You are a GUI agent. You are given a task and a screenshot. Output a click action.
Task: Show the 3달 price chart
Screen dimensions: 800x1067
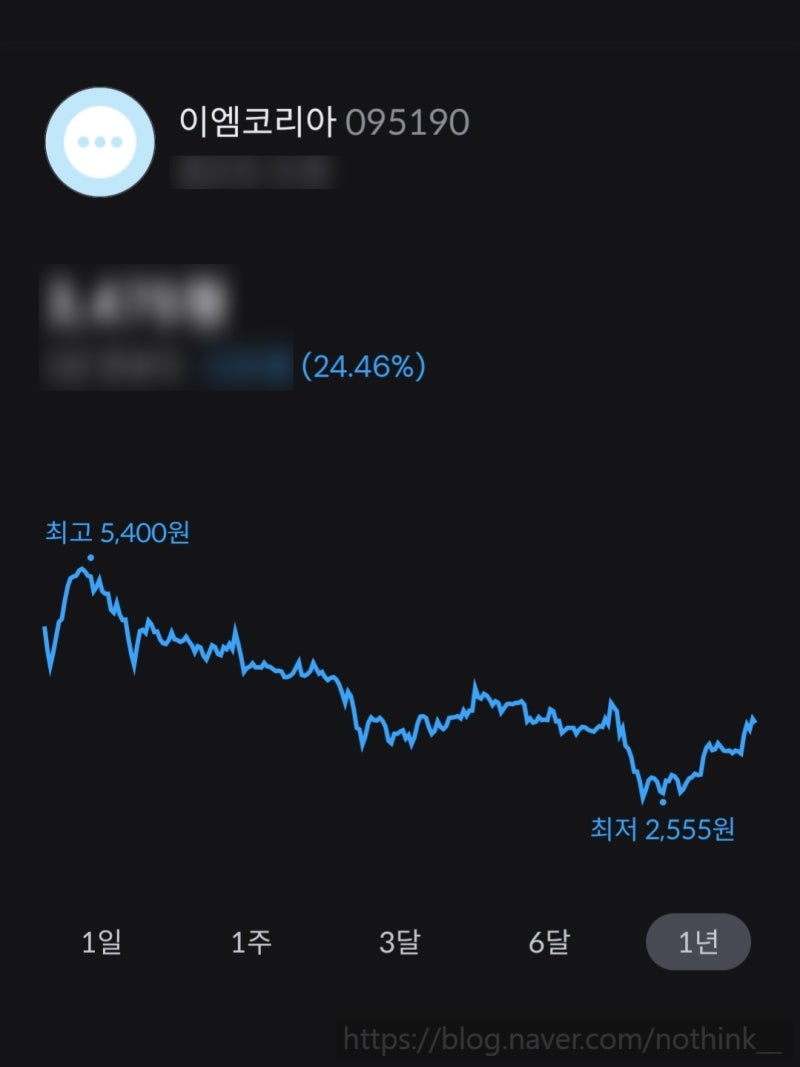pos(399,942)
